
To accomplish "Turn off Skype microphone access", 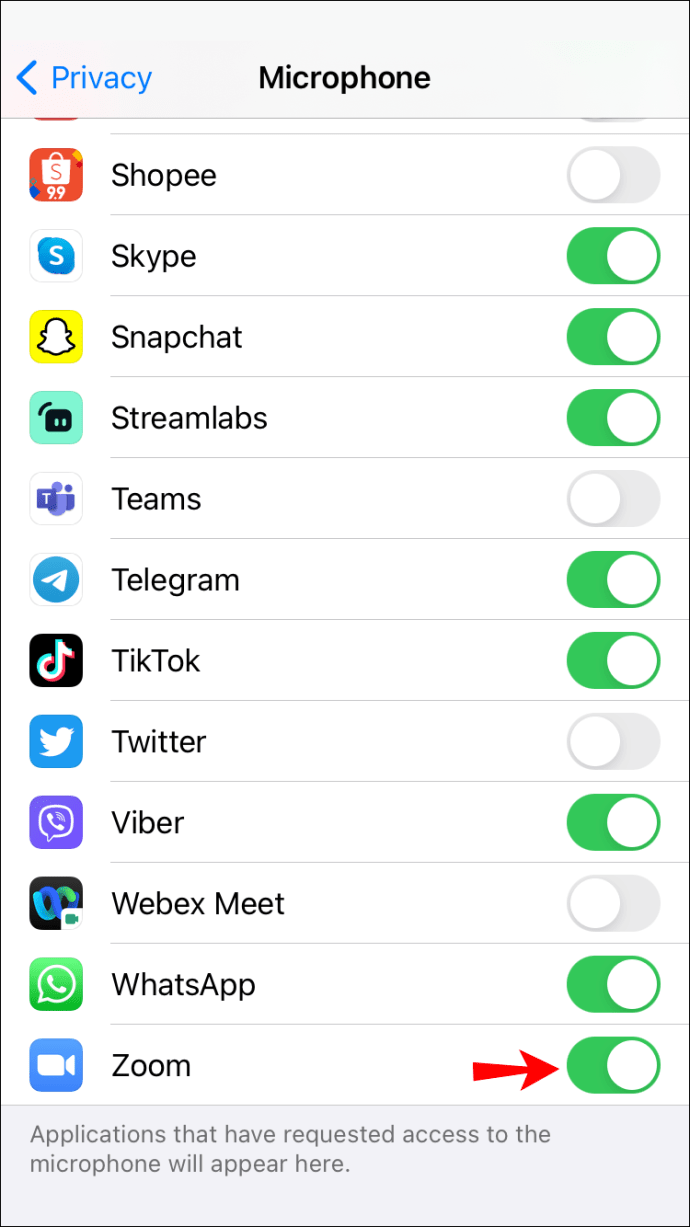I will click(614, 256).
